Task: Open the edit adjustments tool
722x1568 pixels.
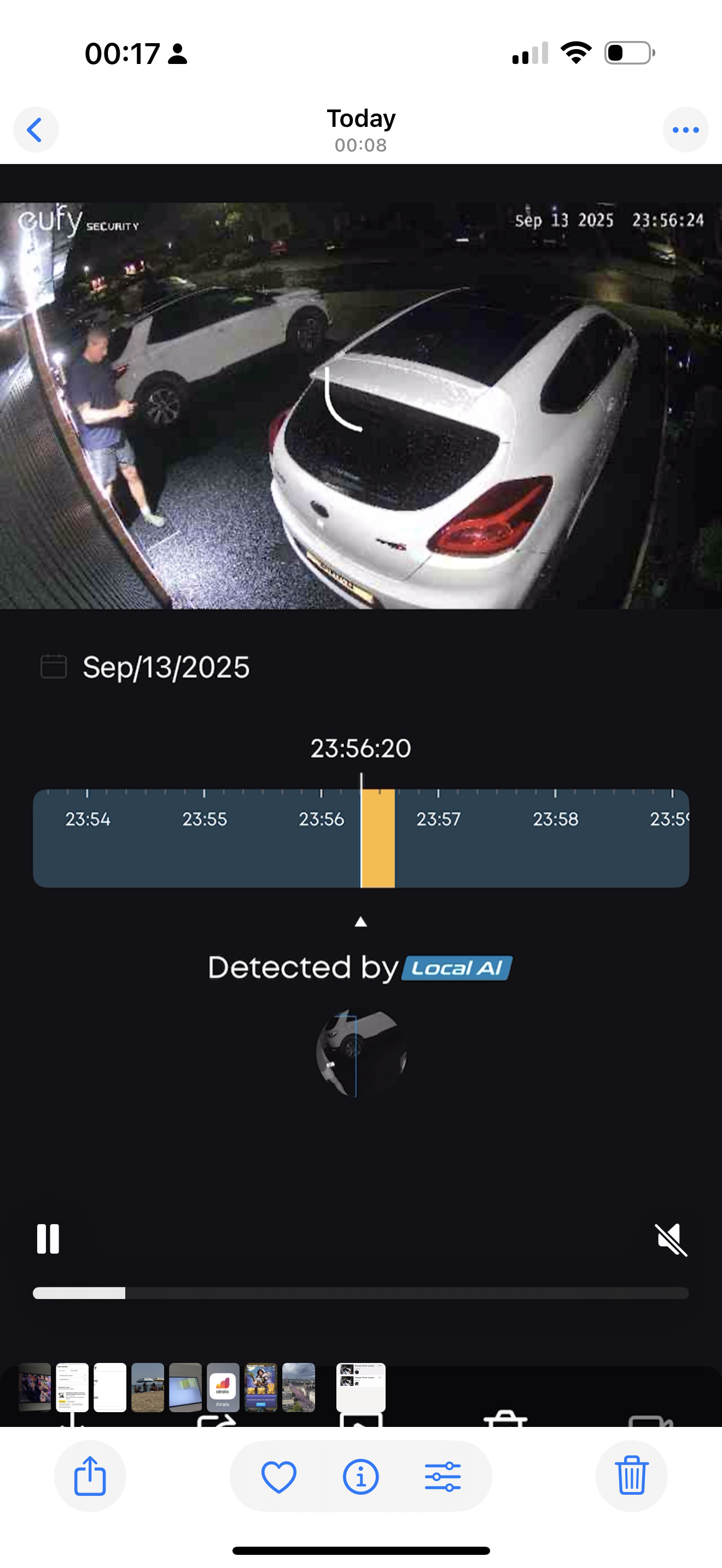Action: pyautogui.click(x=442, y=1477)
